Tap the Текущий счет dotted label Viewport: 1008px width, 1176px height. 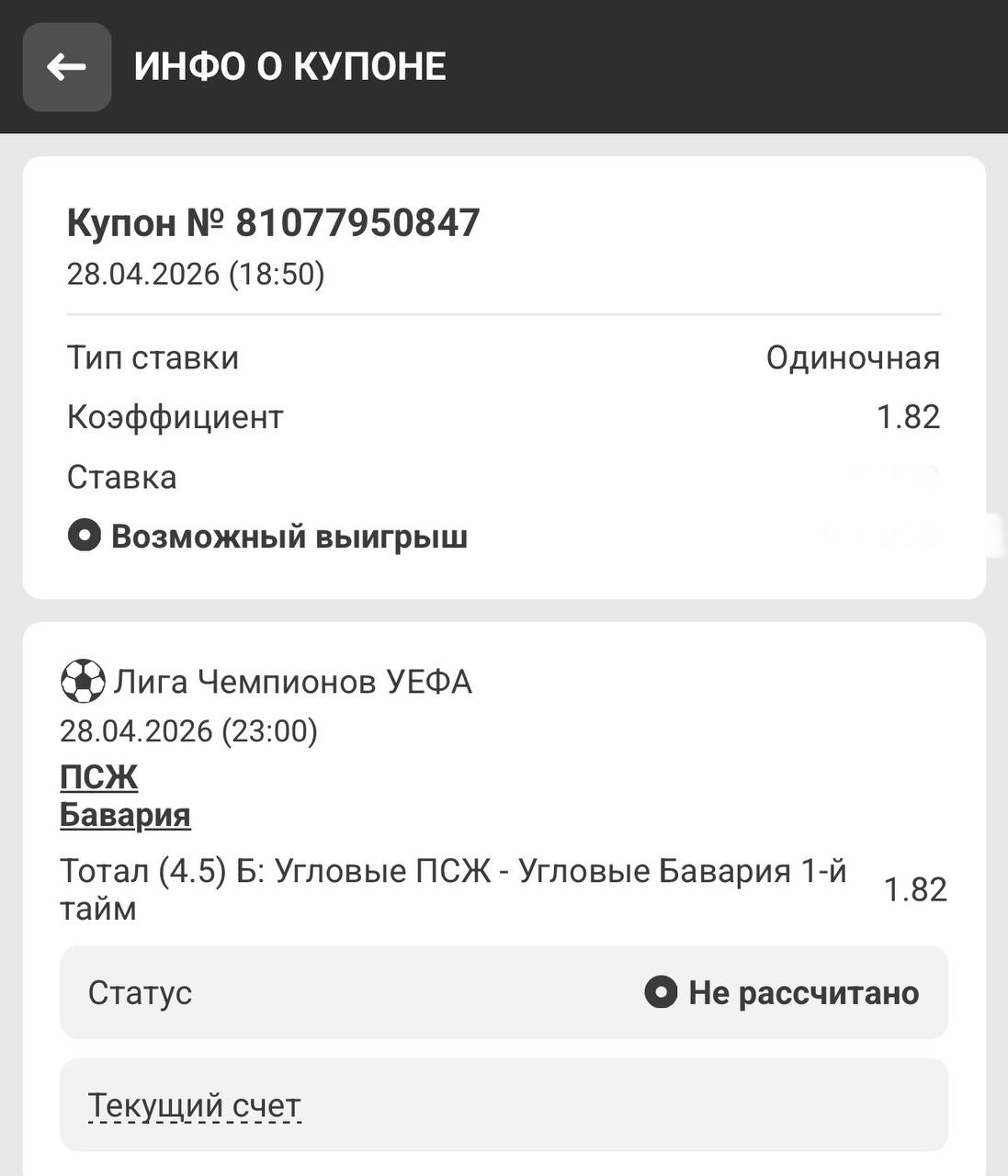pyautogui.click(x=194, y=1105)
